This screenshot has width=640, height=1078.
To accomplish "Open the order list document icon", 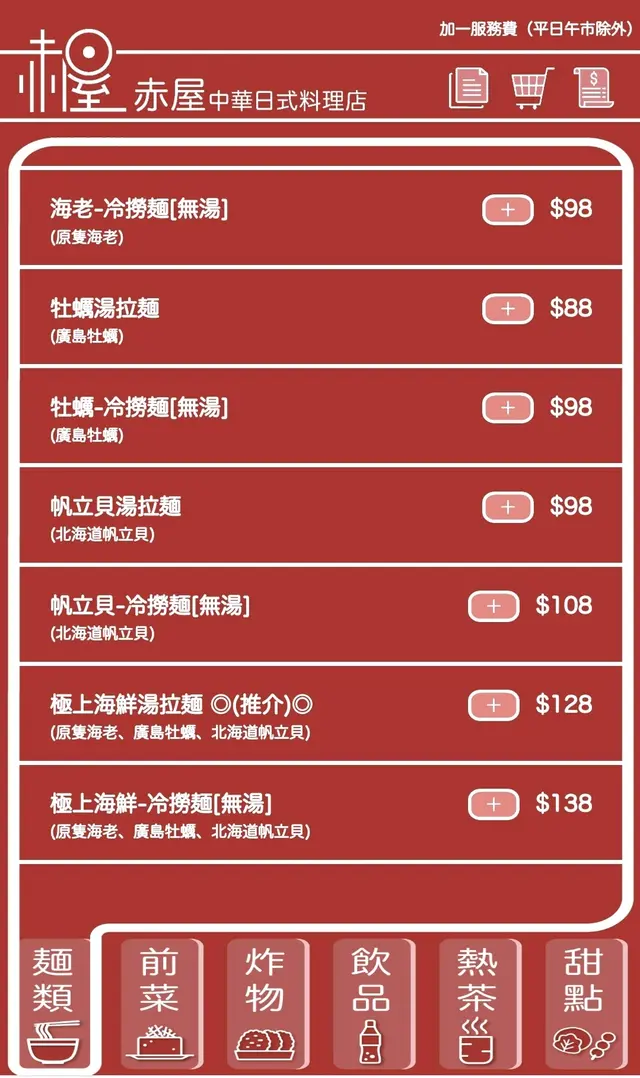I will (x=468, y=87).
